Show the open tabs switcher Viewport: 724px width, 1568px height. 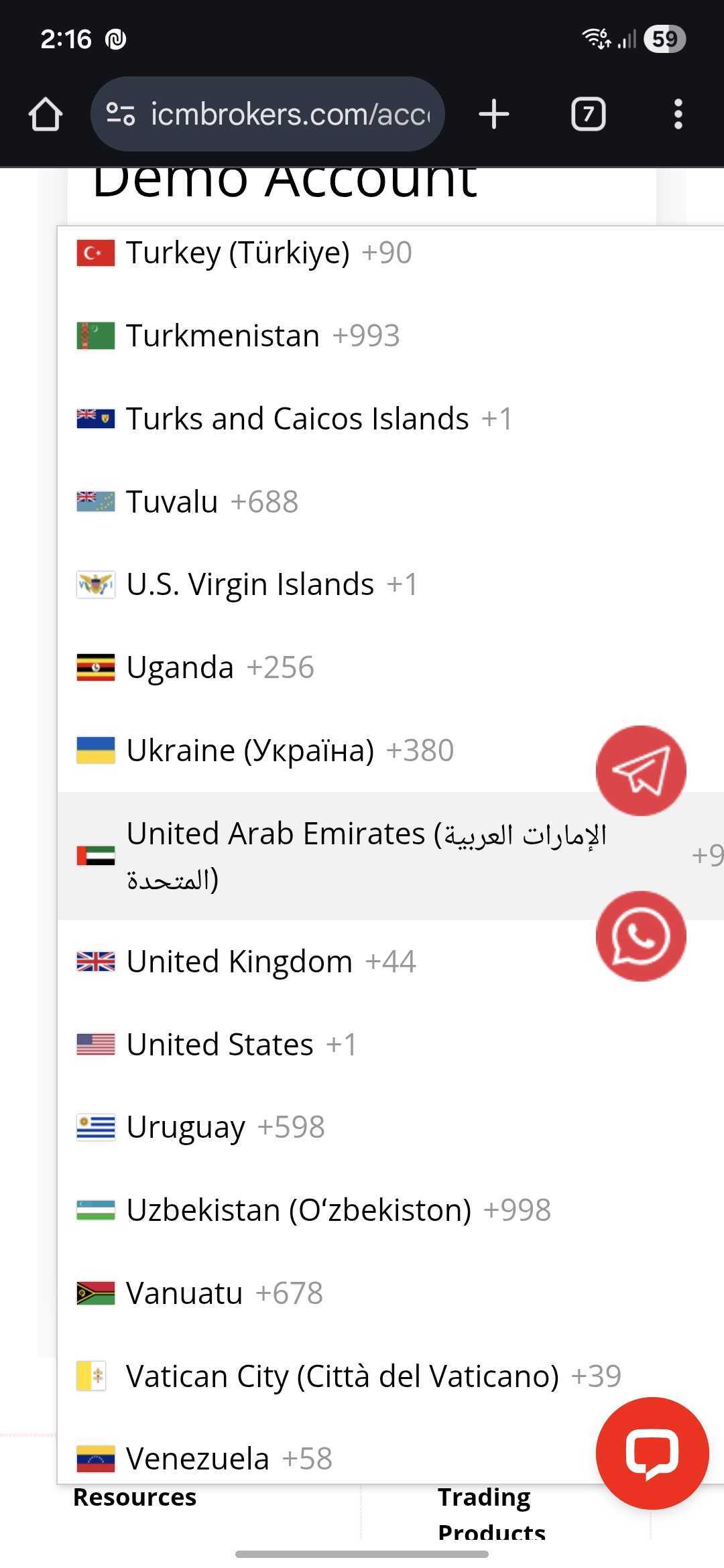point(588,115)
